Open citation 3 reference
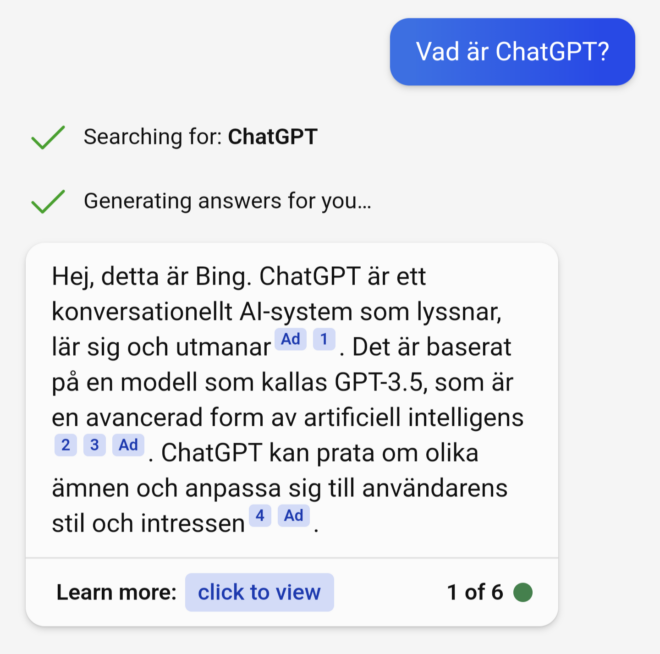Image resolution: width=660 pixels, height=654 pixels. pyautogui.click(x=95, y=446)
